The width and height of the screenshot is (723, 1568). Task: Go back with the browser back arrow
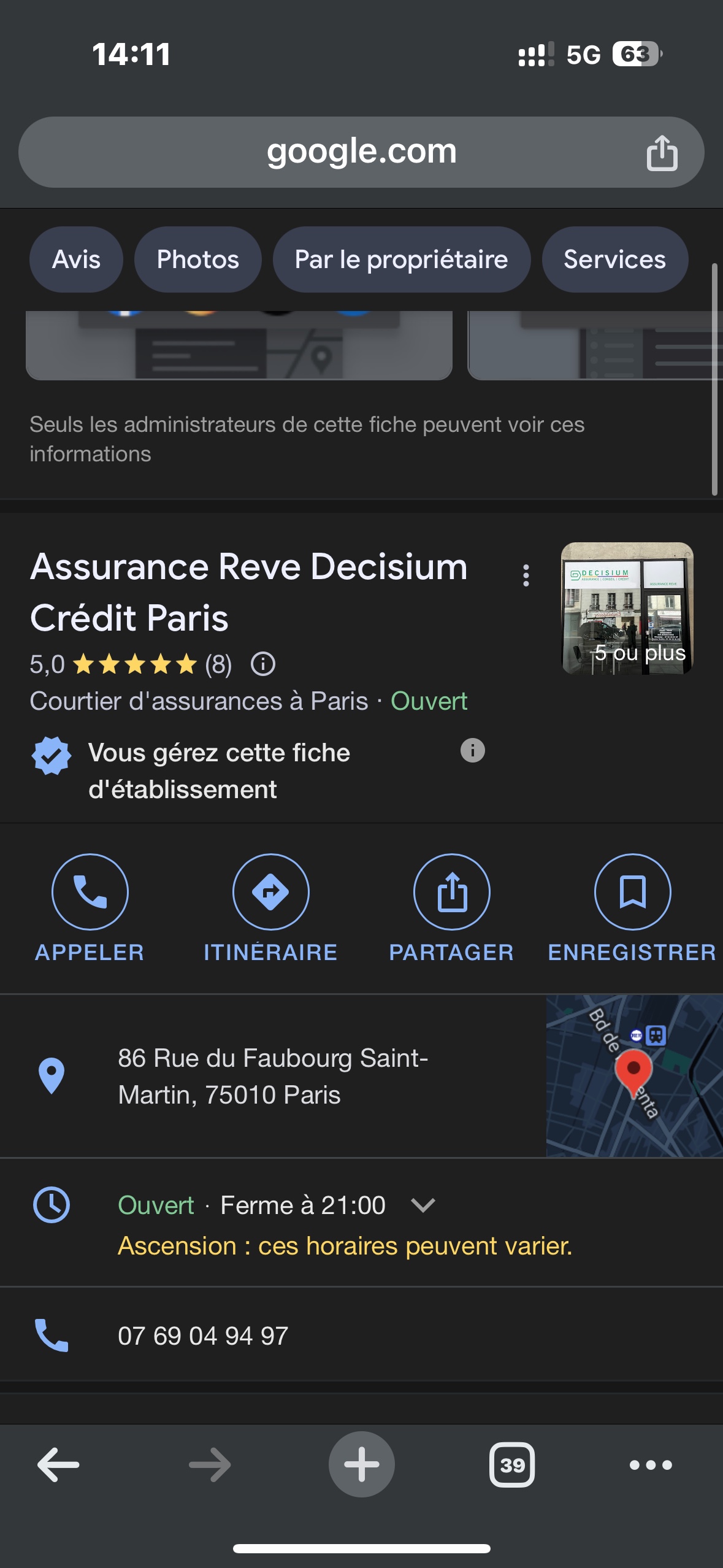tap(58, 1465)
